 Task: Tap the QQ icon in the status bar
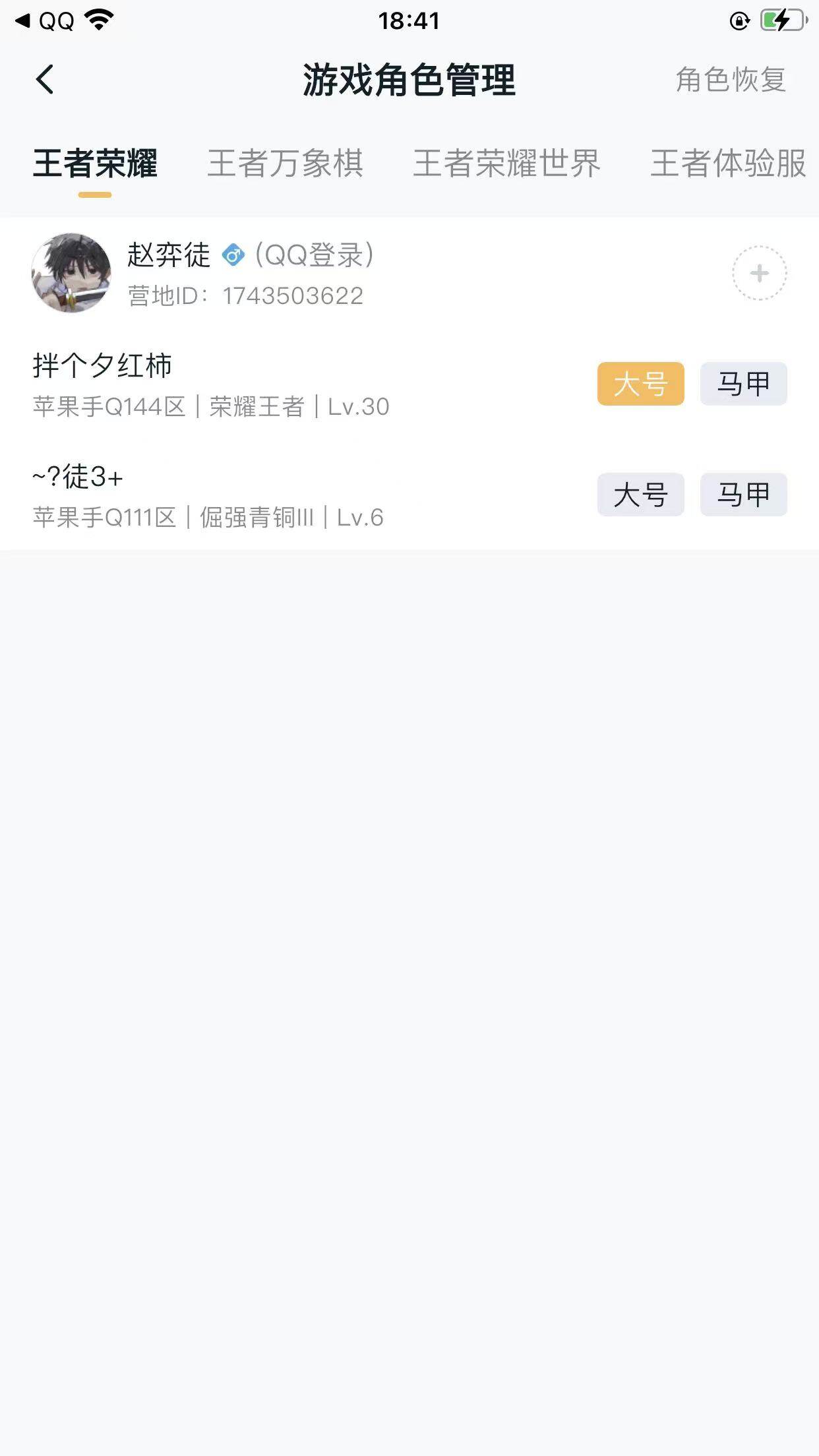[x=56, y=20]
